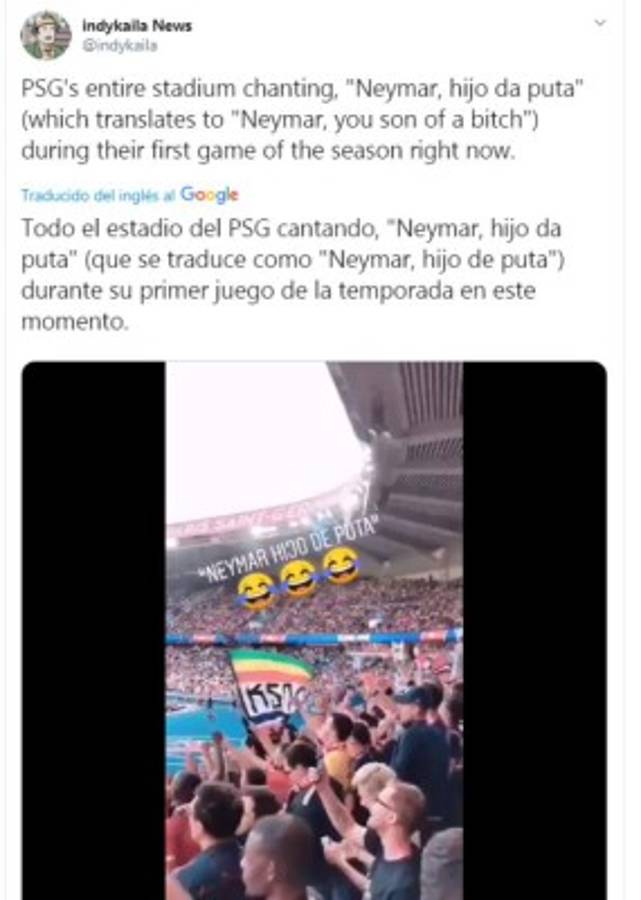Screen dimensions: 641x900
Task: Open the tweet options chevron menu
Action: point(599,21)
